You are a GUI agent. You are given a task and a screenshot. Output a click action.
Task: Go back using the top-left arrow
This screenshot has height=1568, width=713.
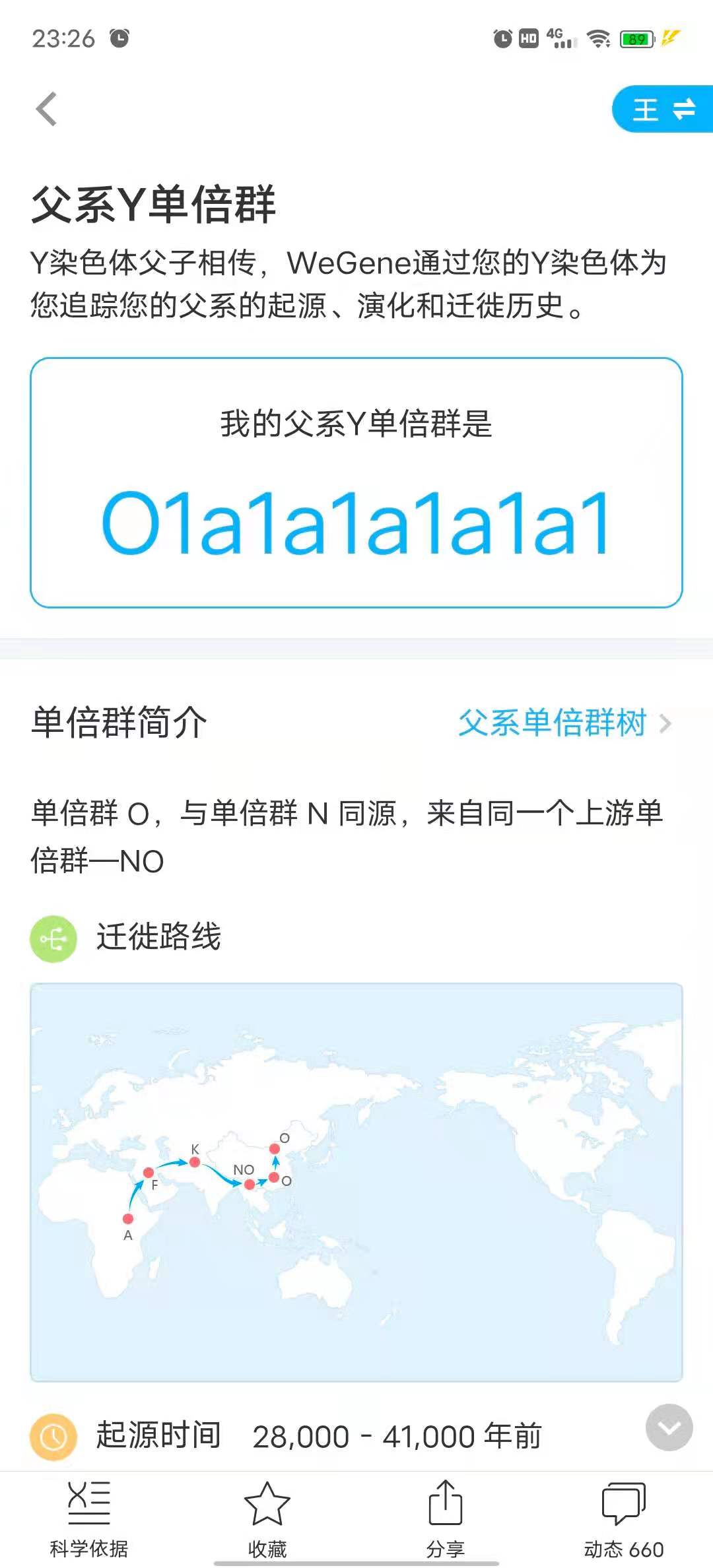click(x=46, y=109)
